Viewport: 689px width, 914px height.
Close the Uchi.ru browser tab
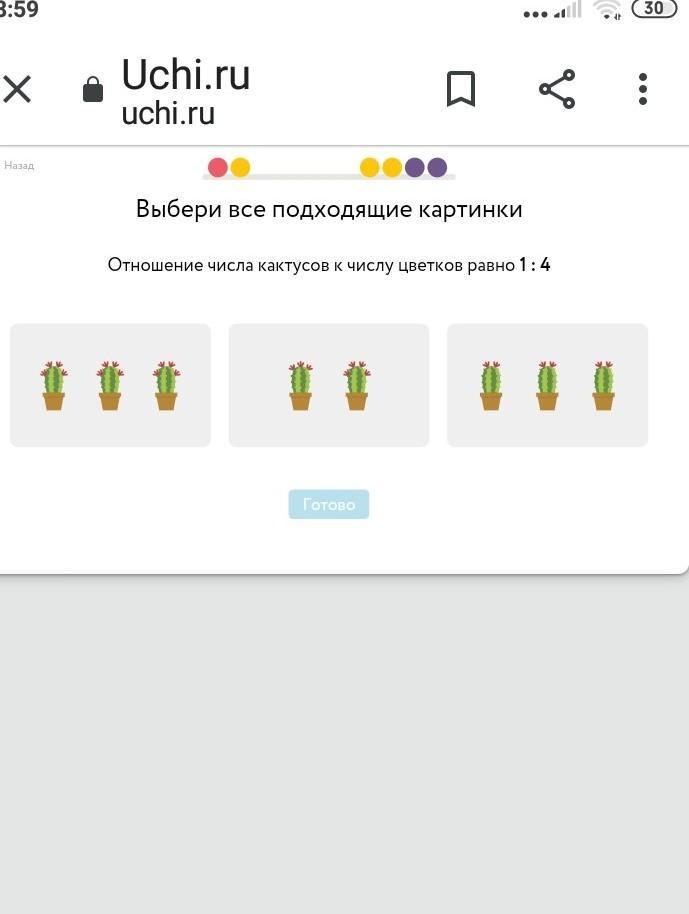[x=17, y=89]
